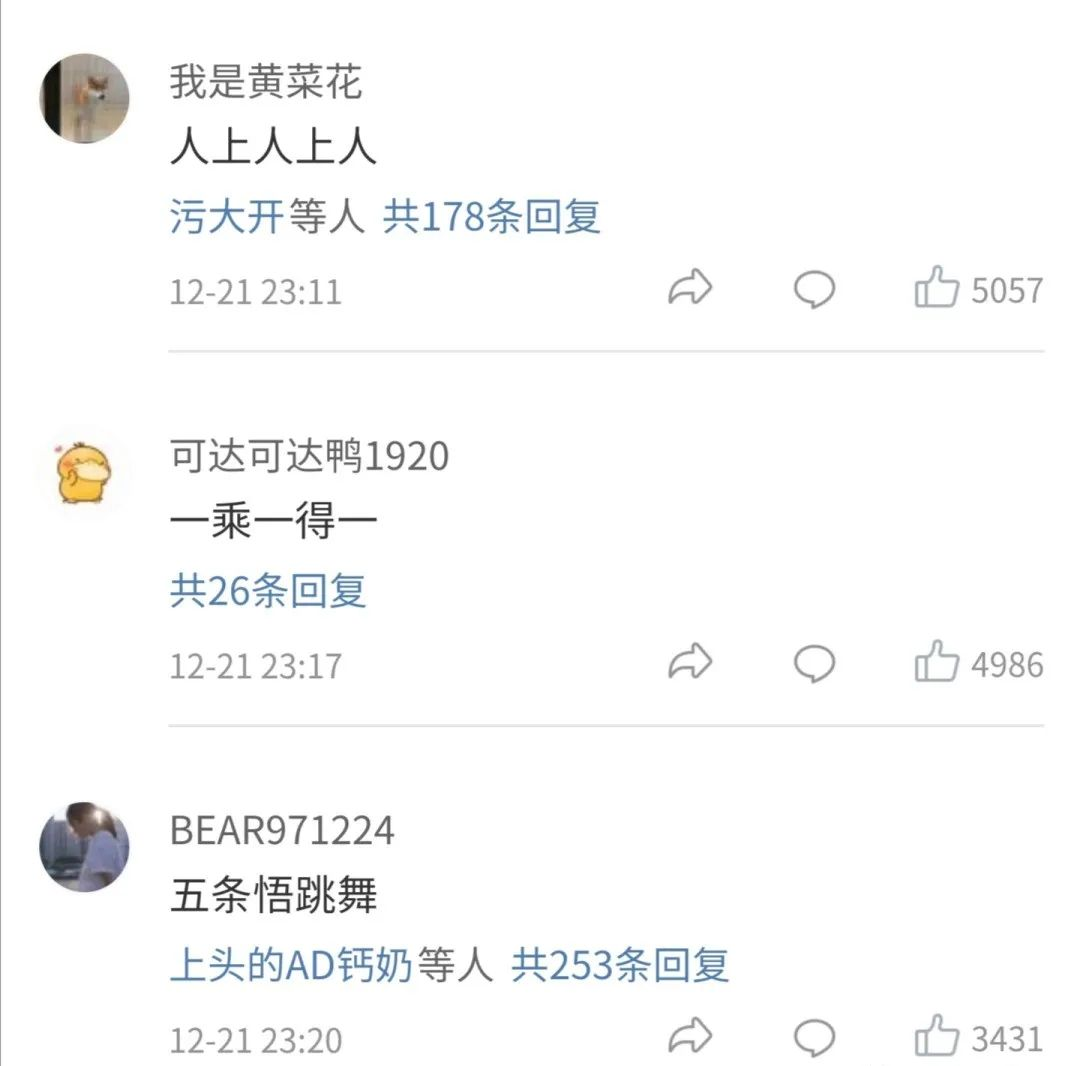Open 我是黄菜花's profile avatar
The width and height of the screenshot is (1080, 1066).
84,99
